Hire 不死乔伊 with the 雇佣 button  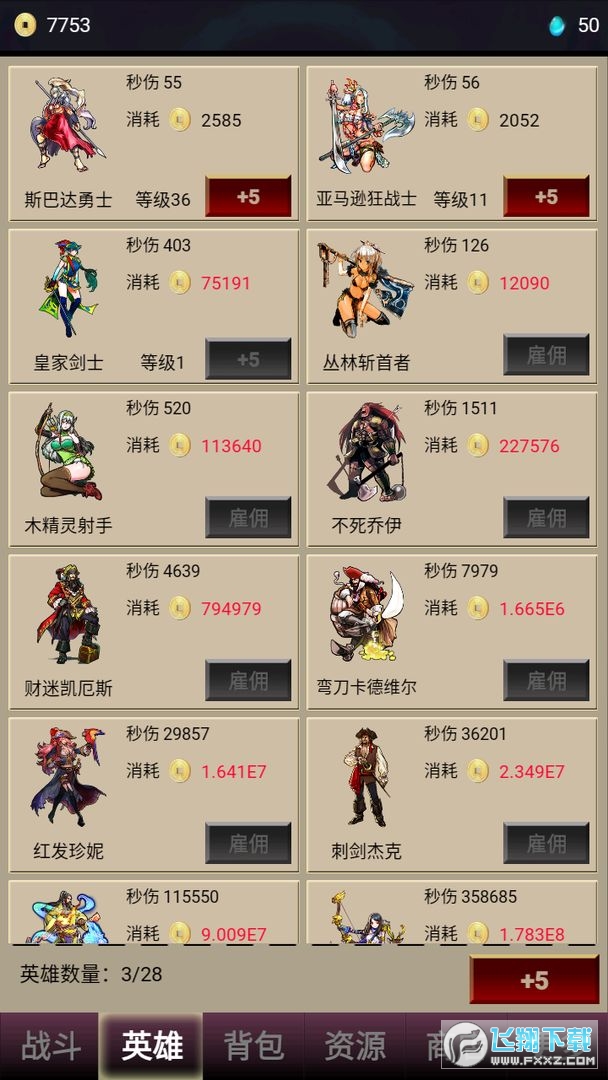pos(546,518)
